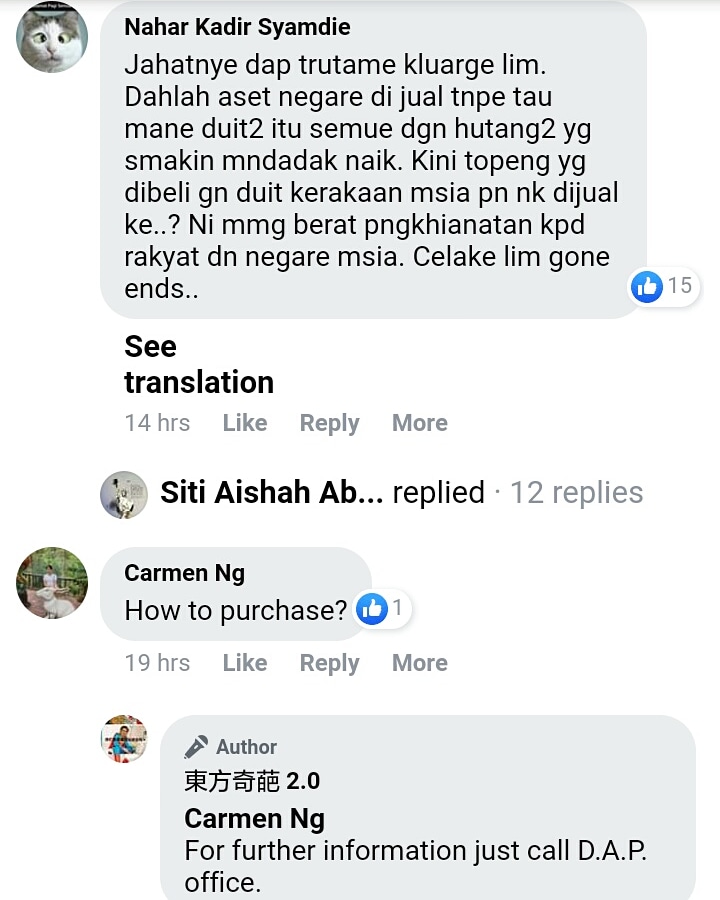
Task: Tap the name Nahar Kadir Syamdie
Action: 237,27
